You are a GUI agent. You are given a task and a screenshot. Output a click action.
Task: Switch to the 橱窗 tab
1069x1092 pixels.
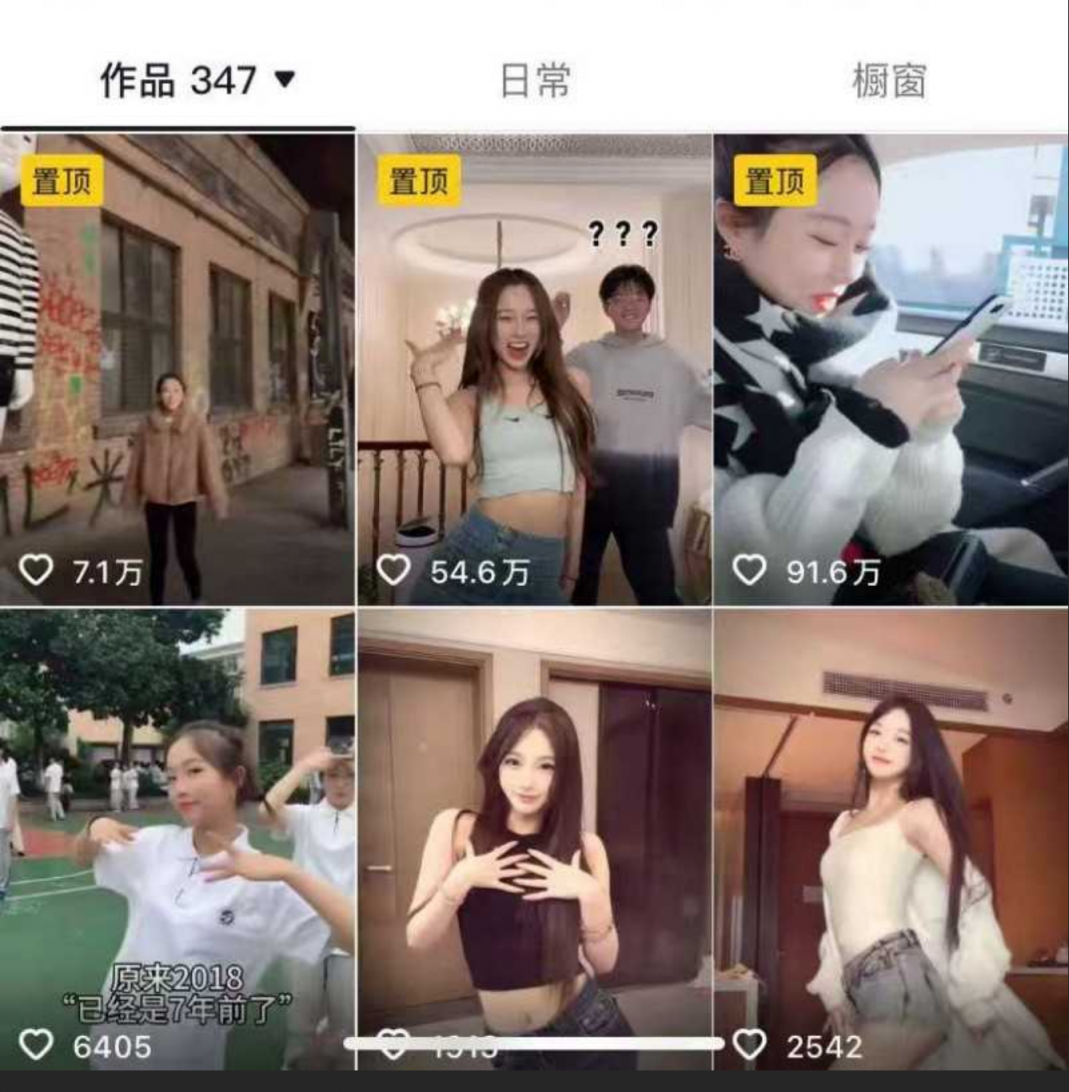(889, 81)
